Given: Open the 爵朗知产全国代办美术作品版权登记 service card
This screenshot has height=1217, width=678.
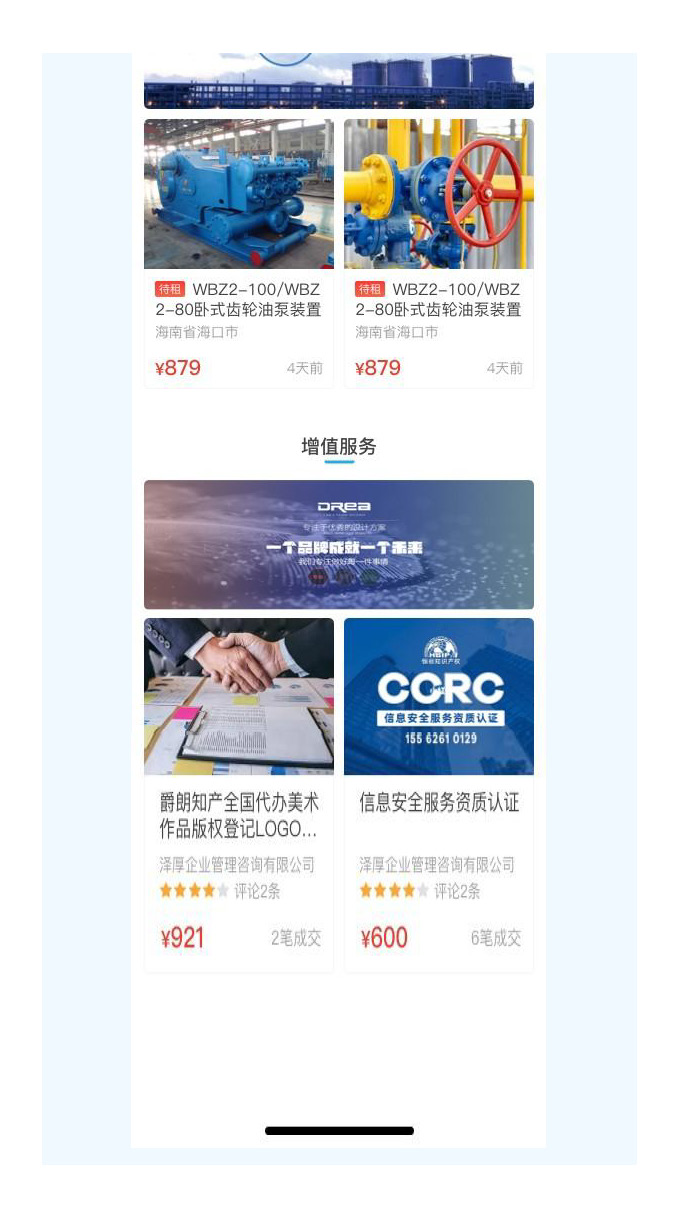Looking at the screenshot, I should [x=238, y=794].
